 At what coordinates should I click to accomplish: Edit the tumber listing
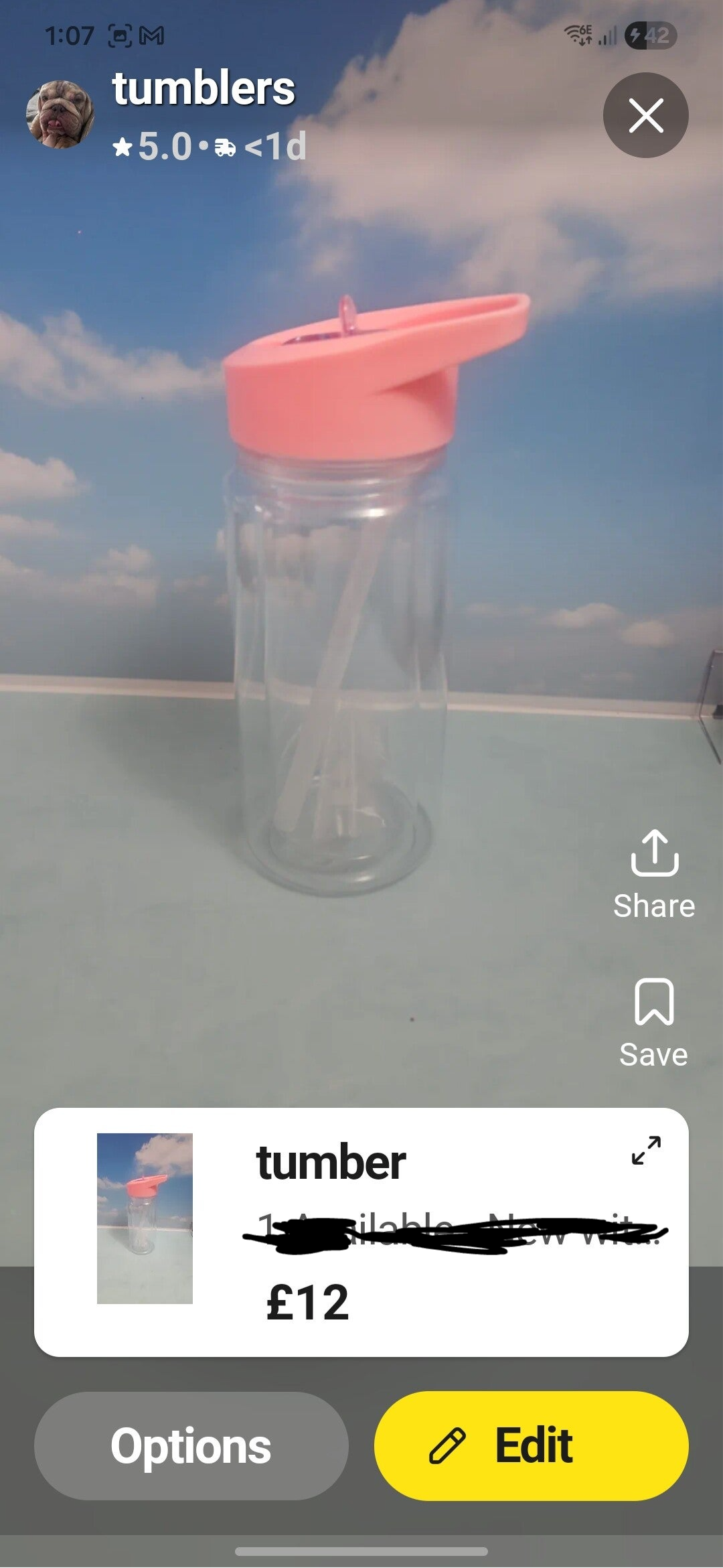531,1445
